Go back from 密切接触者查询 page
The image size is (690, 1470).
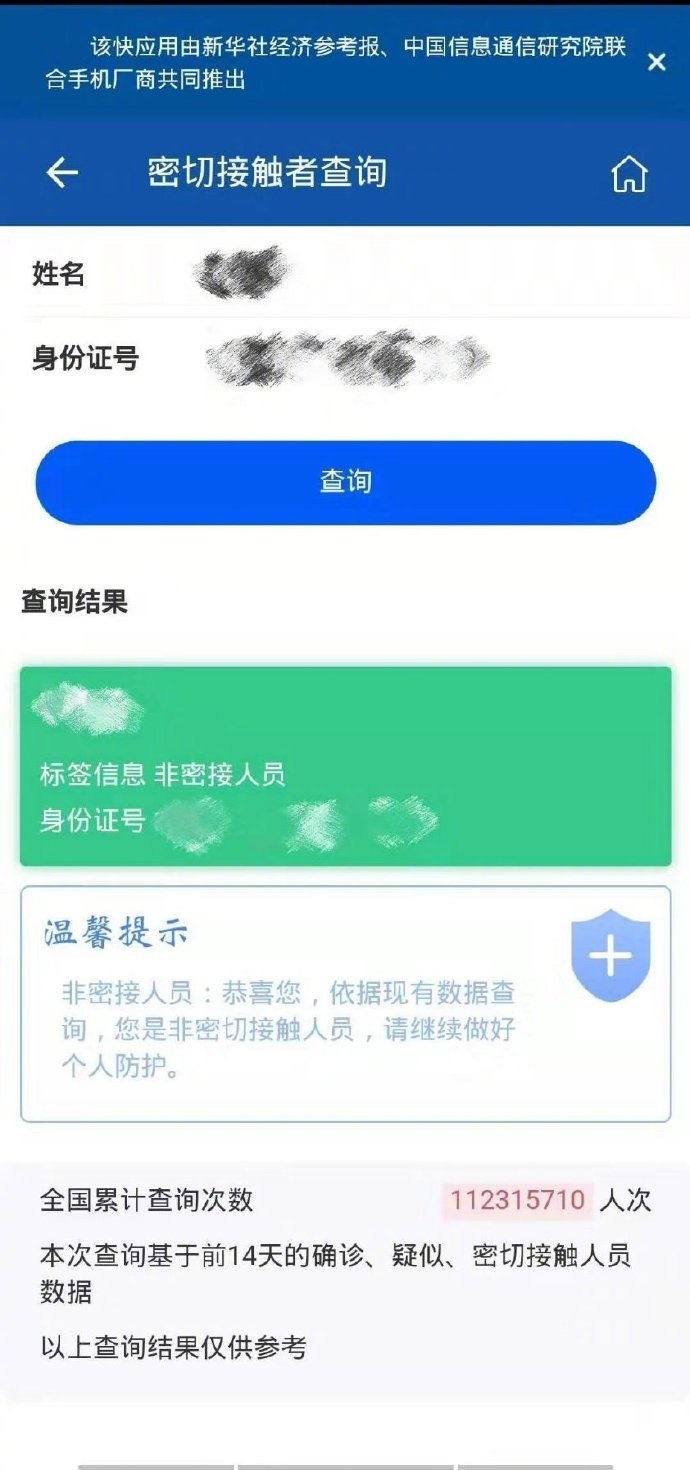pyautogui.click(x=62, y=173)
